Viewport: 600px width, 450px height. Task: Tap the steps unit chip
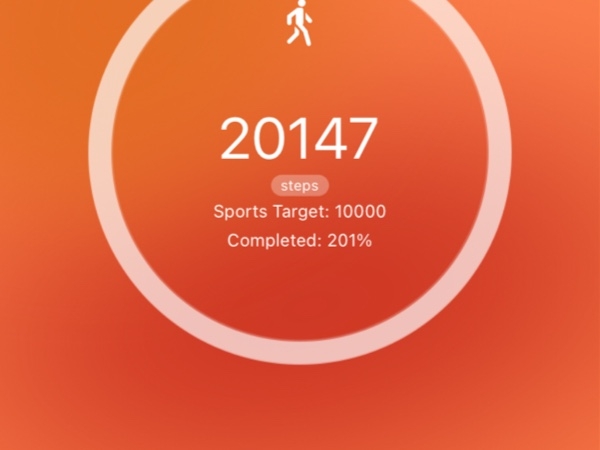tap(299, 186)
